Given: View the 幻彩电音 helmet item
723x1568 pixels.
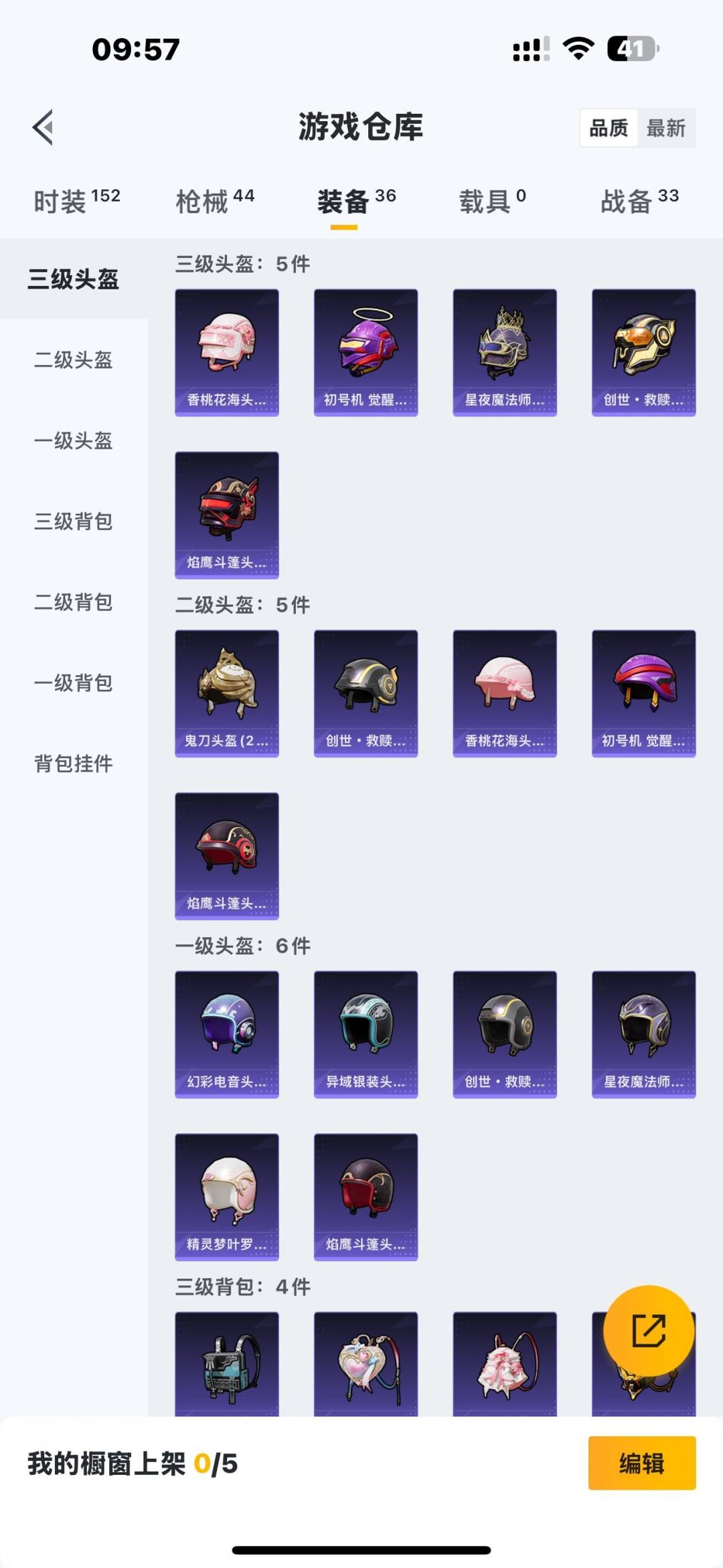Looking at the screenshot, I should pos(227,1034).
